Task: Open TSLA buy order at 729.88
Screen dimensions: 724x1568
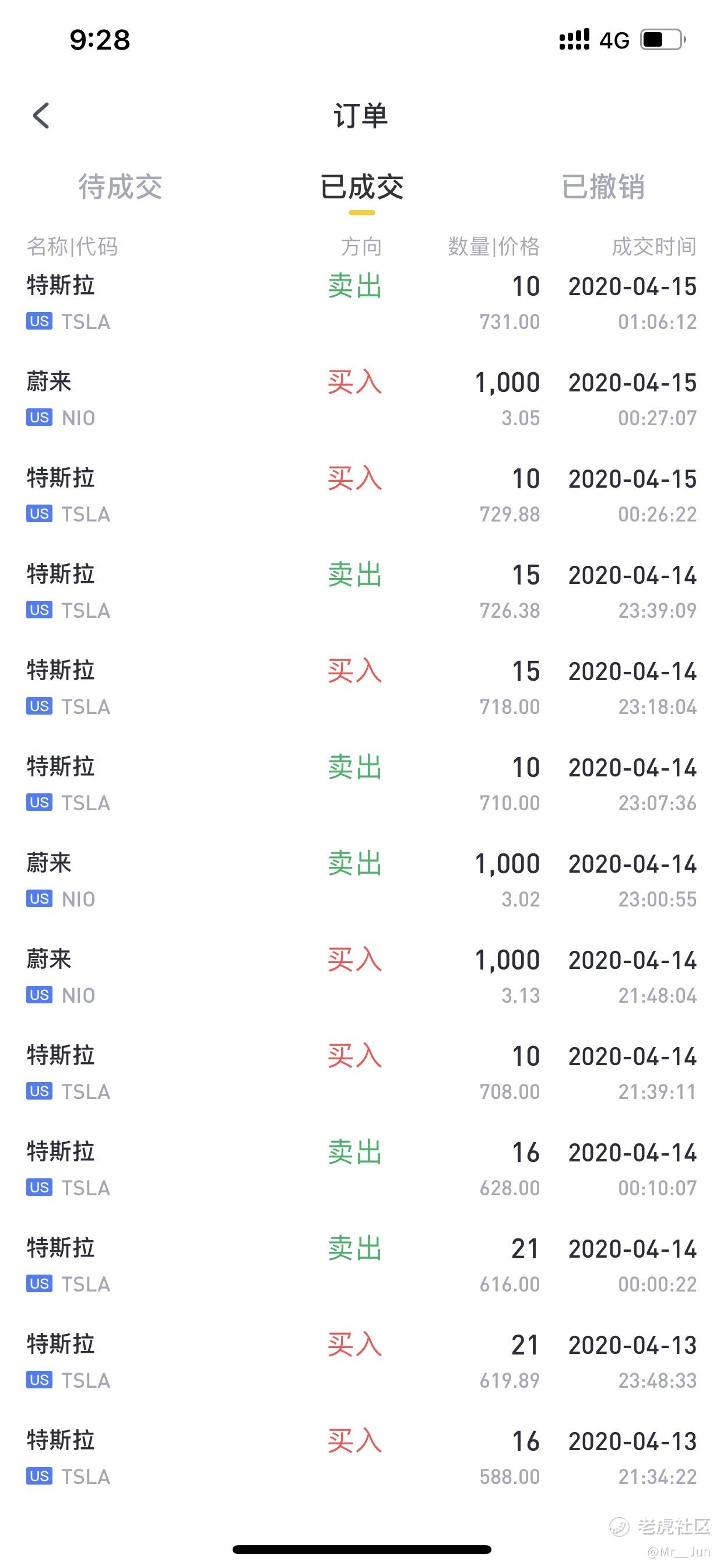Action: pyautogui.click(x=361, y=495)
